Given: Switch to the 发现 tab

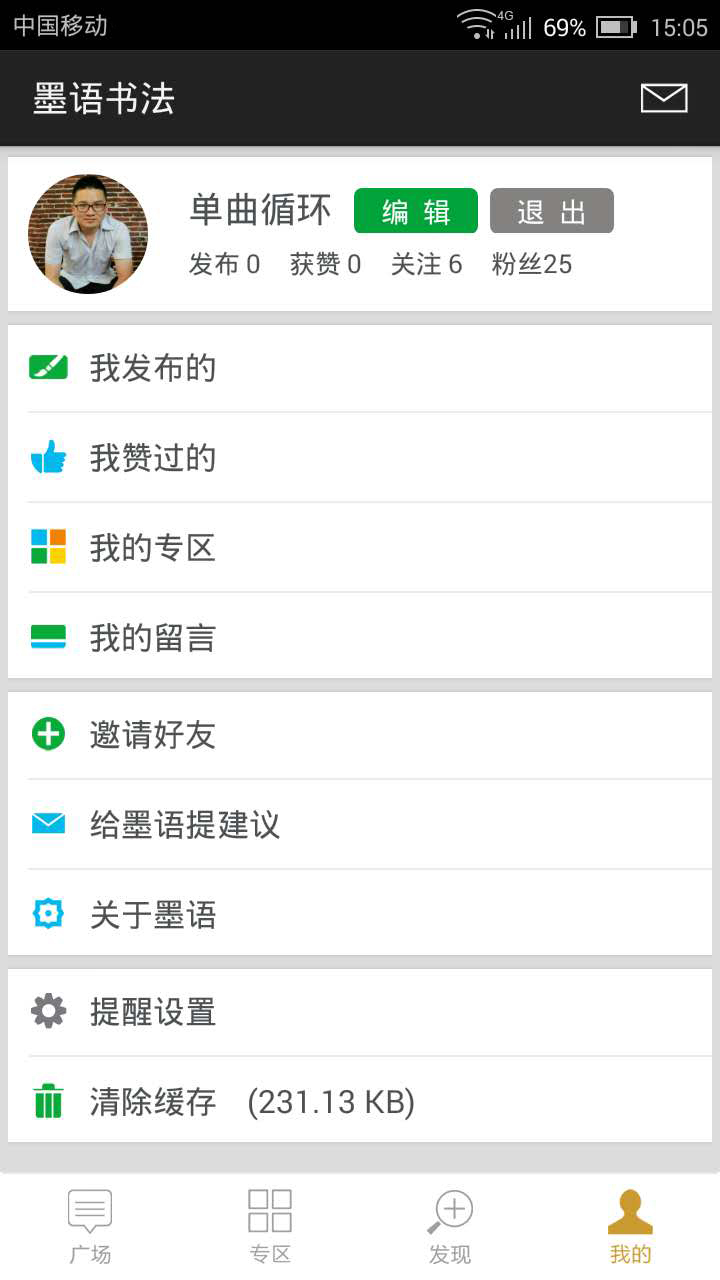Looking at the screenshot, I should [x=450, y=1226].
